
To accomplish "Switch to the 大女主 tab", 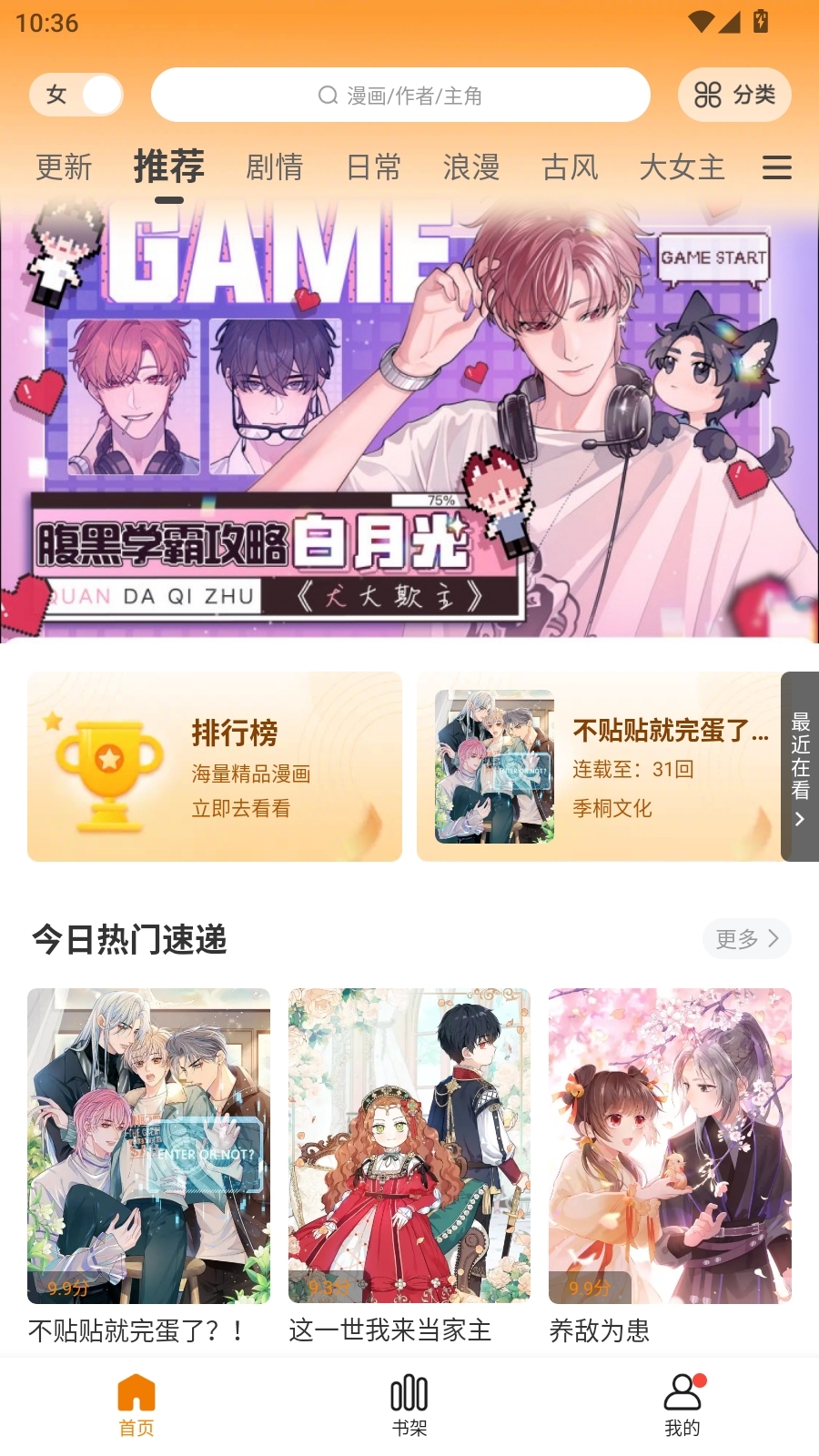I will [x=682, y=167].
